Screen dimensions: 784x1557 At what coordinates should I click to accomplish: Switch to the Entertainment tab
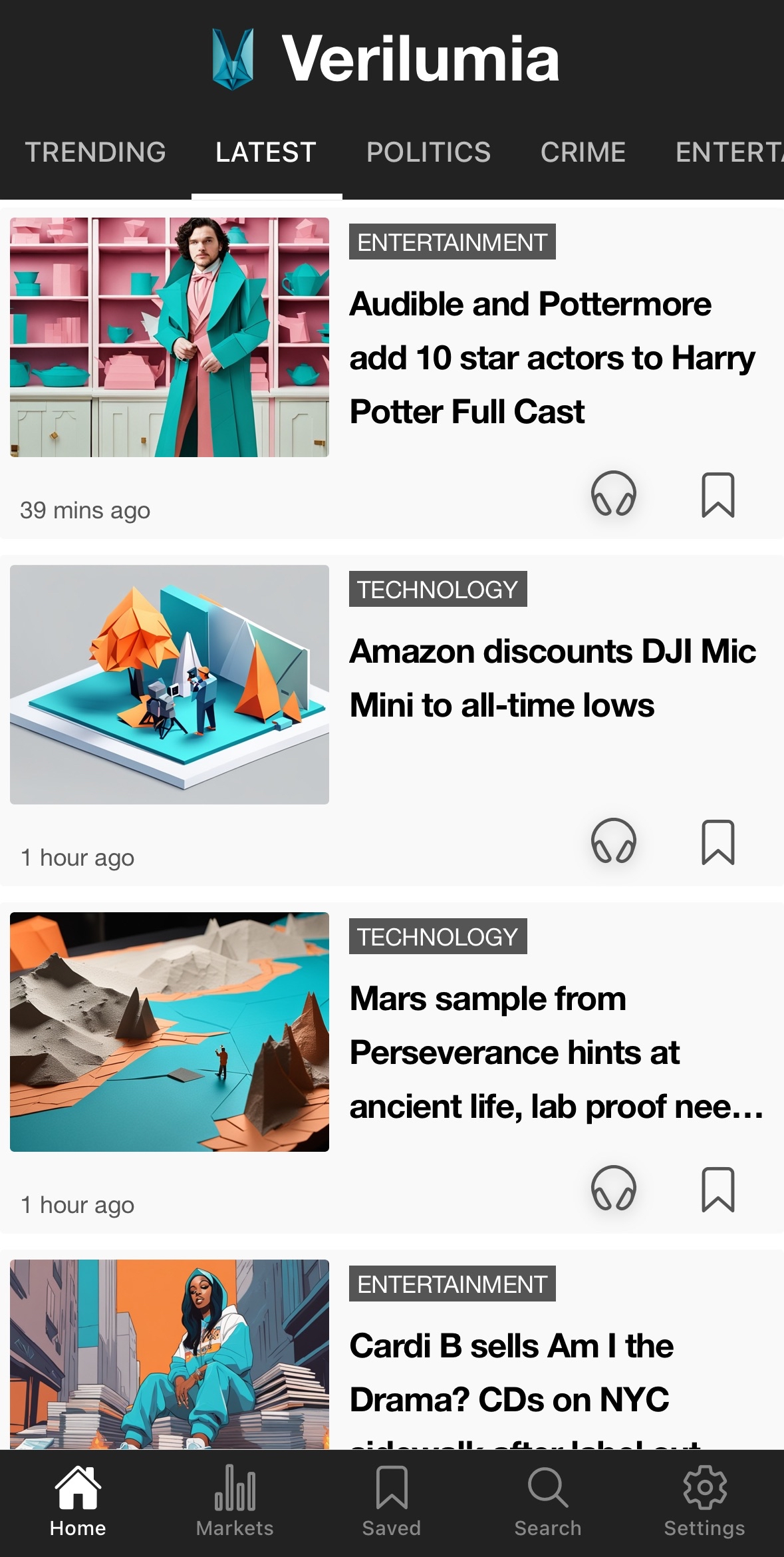[728, 152]
